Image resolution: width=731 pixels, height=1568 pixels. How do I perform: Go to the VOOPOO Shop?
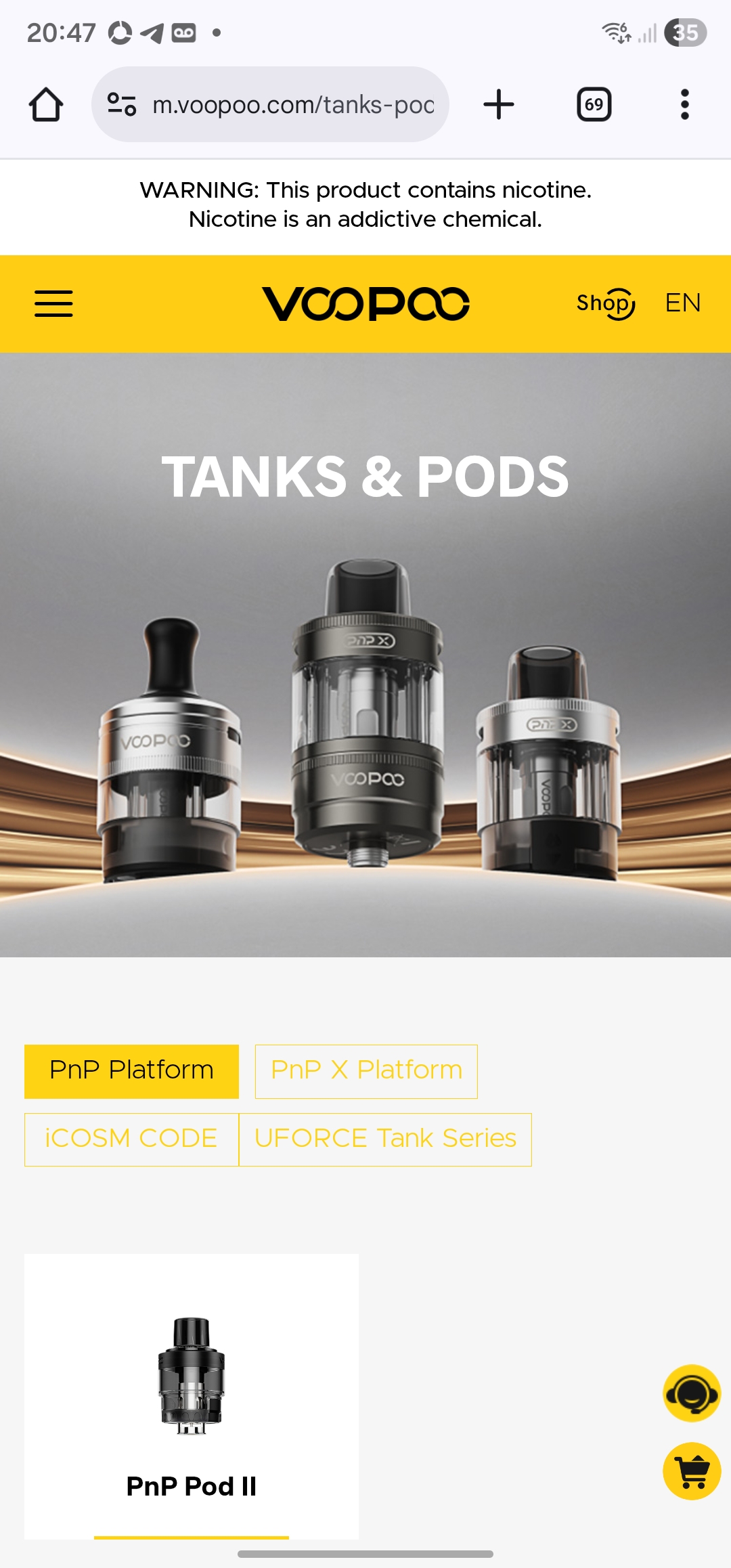point(605,303)
